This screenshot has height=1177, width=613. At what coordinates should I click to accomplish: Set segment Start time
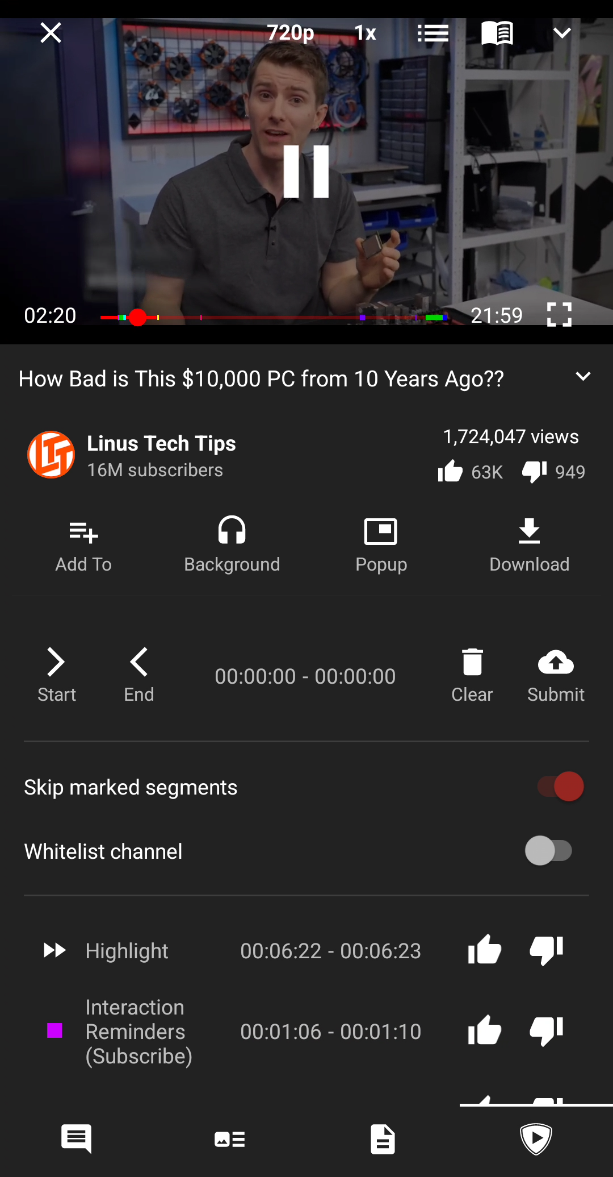pos(57,675)
